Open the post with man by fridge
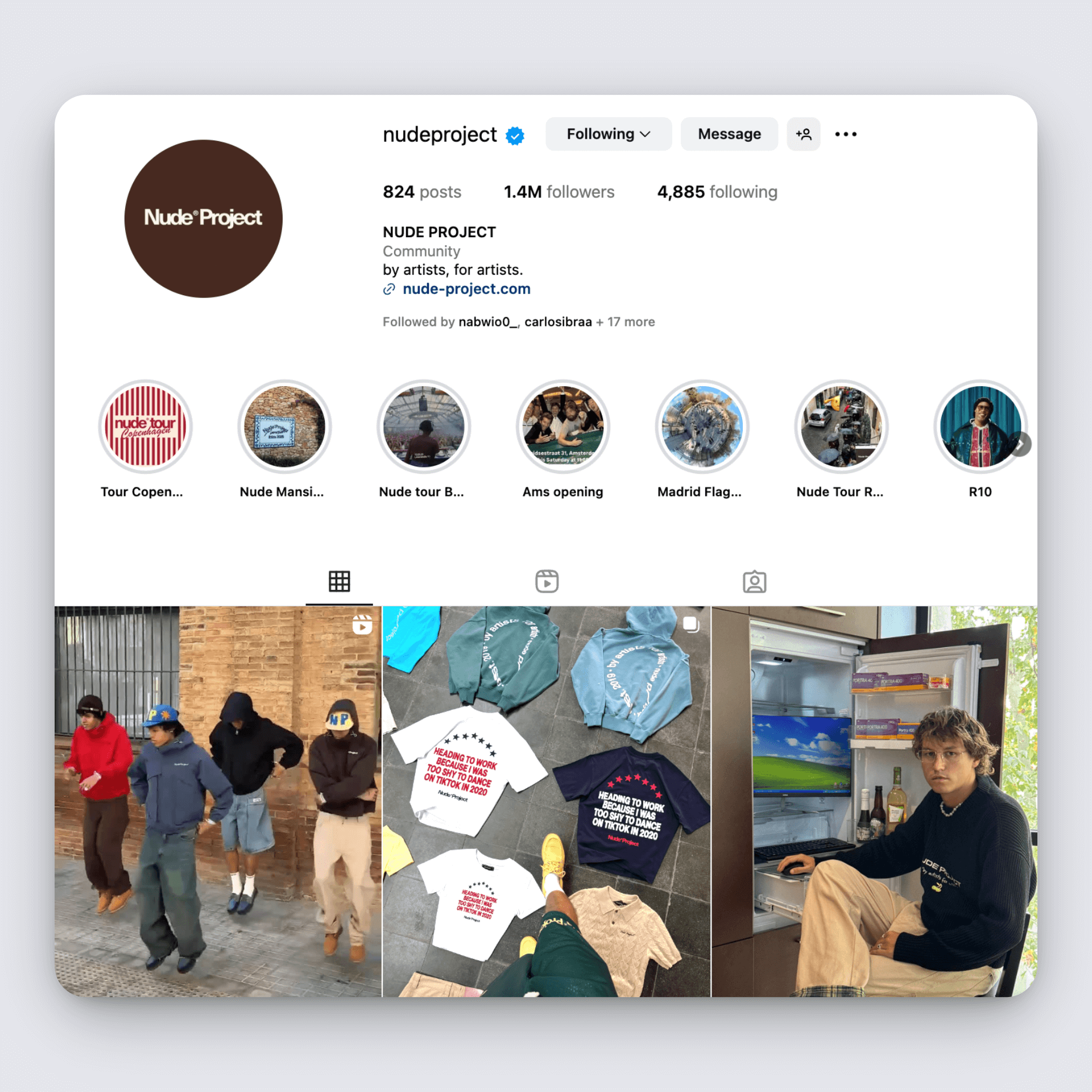This screenshot has width=1092, height=1092. pyautogui.click(x=874, y=801)
